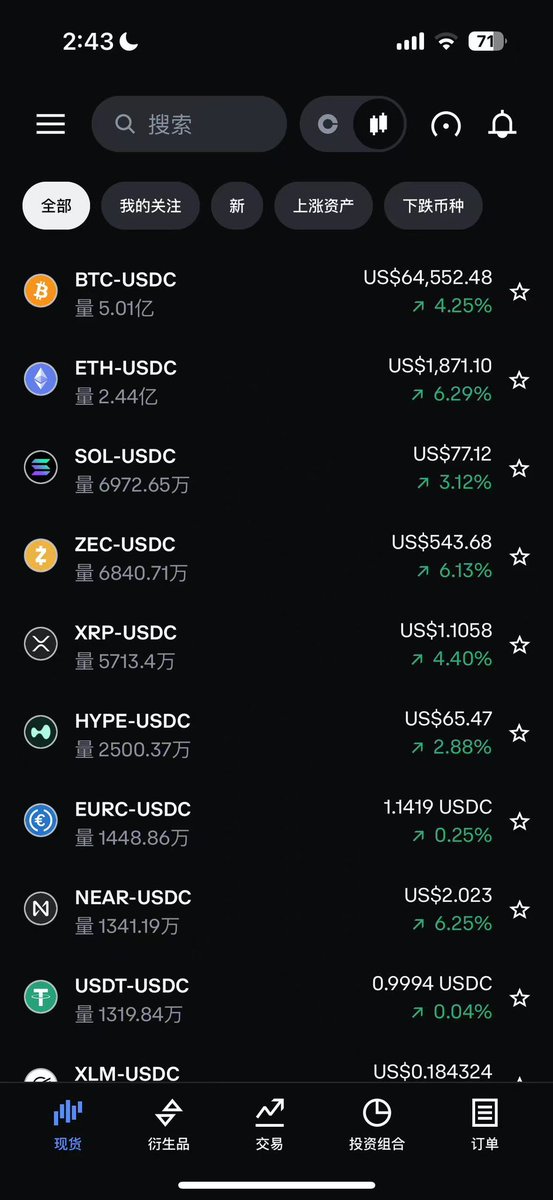Switch to the candlestick chart view toggle
Image resolution: width=553 pixels, height=1200 pixels.
[378, 124]
